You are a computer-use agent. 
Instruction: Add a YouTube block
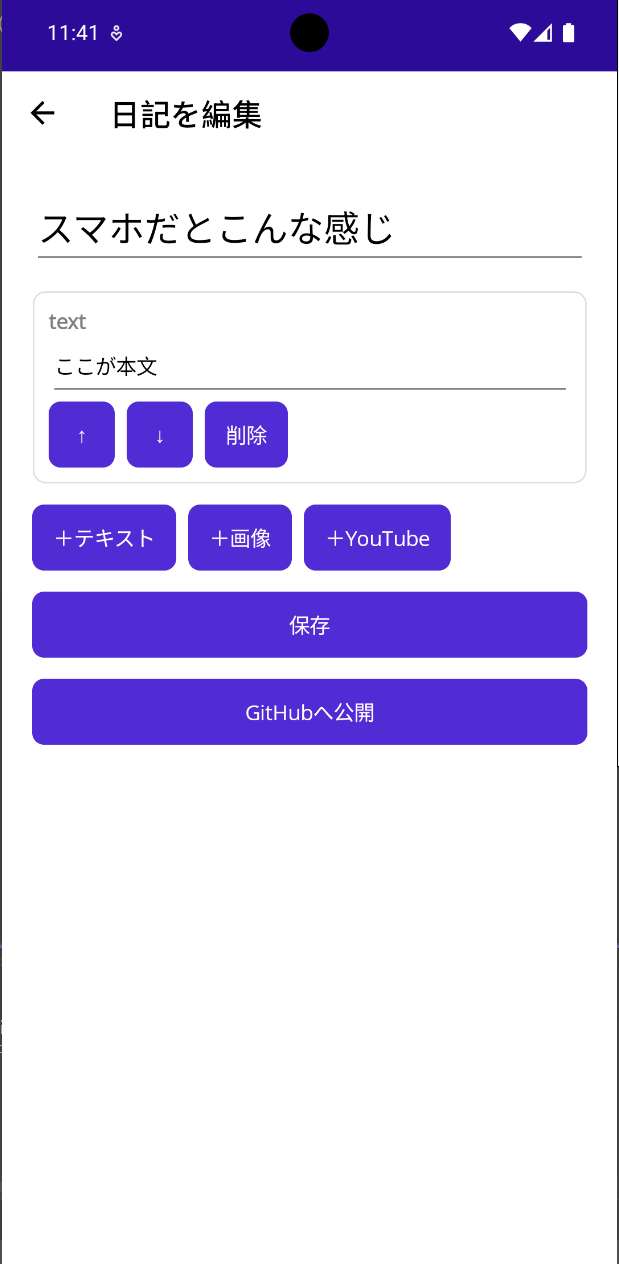(x=377, y=538)
